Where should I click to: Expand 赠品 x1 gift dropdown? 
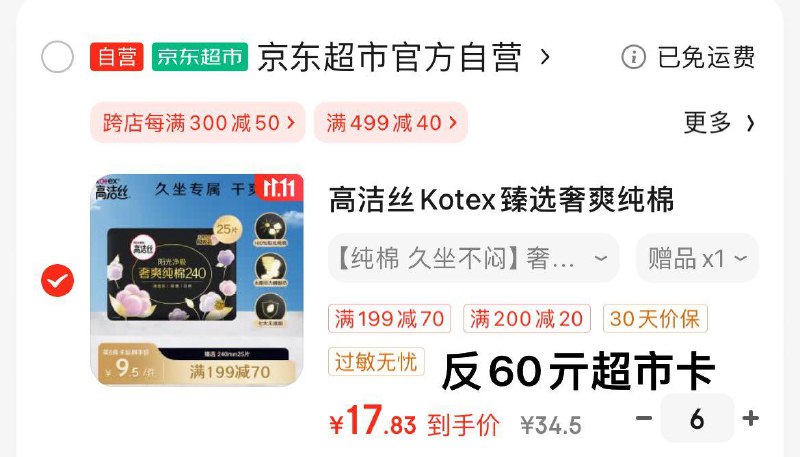click(697, 258)
